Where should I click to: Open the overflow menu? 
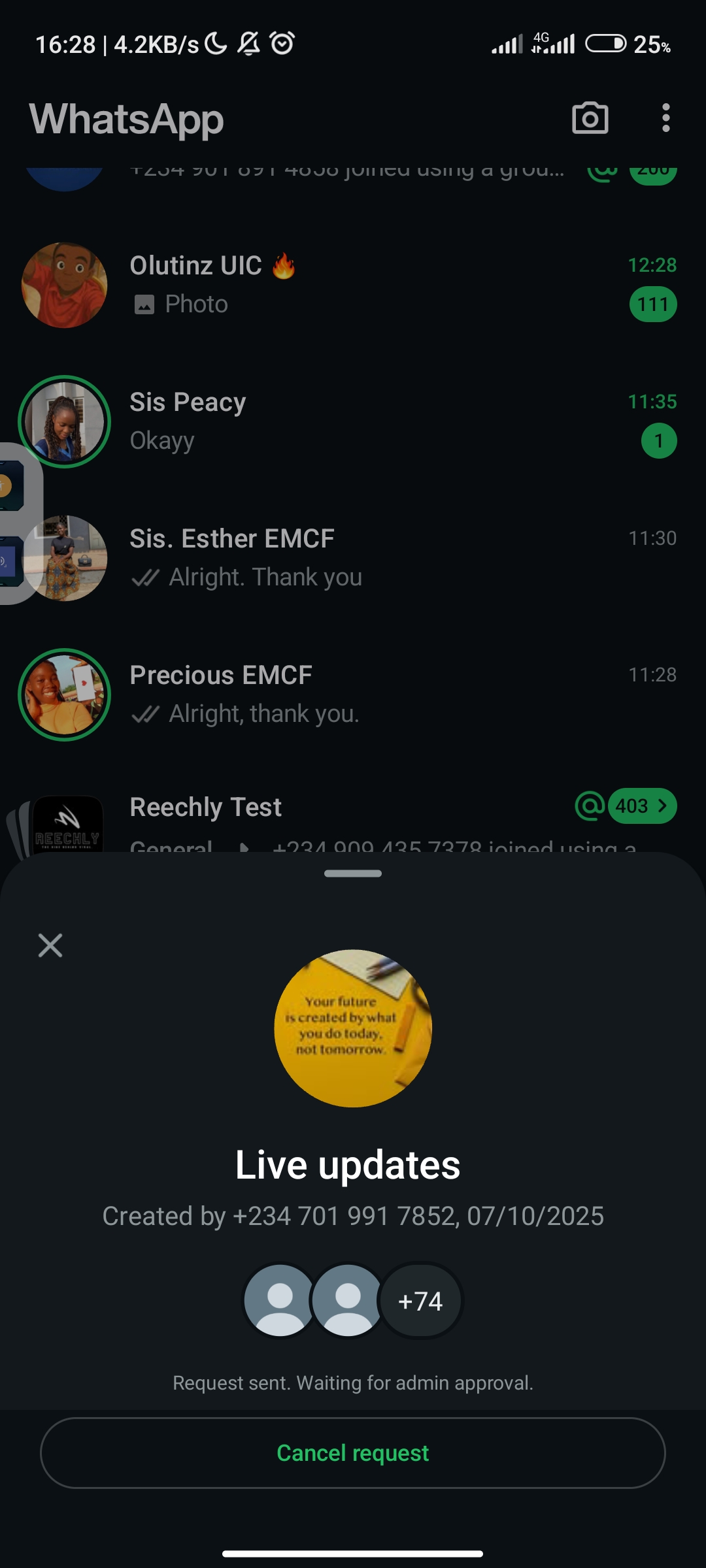(x=665, y=118)
